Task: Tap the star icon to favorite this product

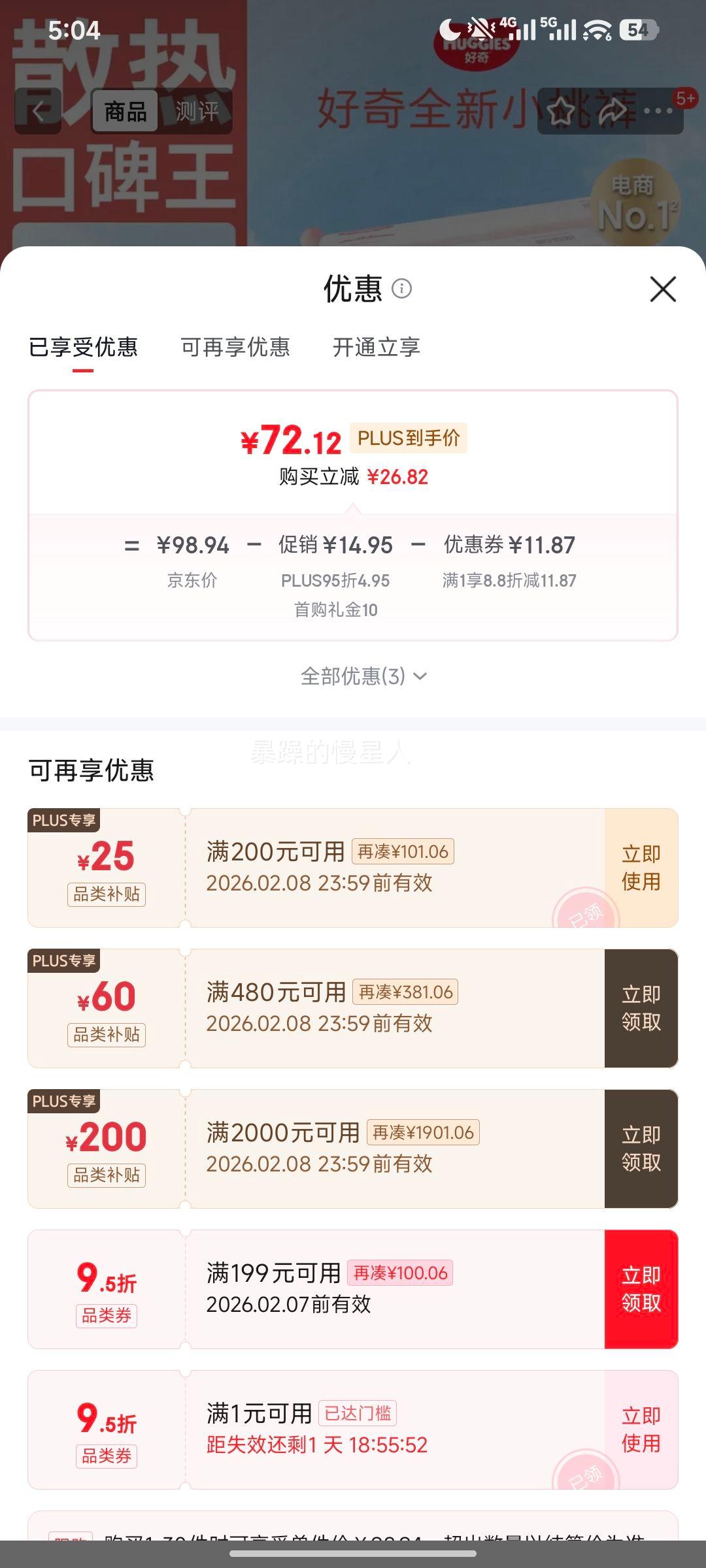Action: point(559,111)
